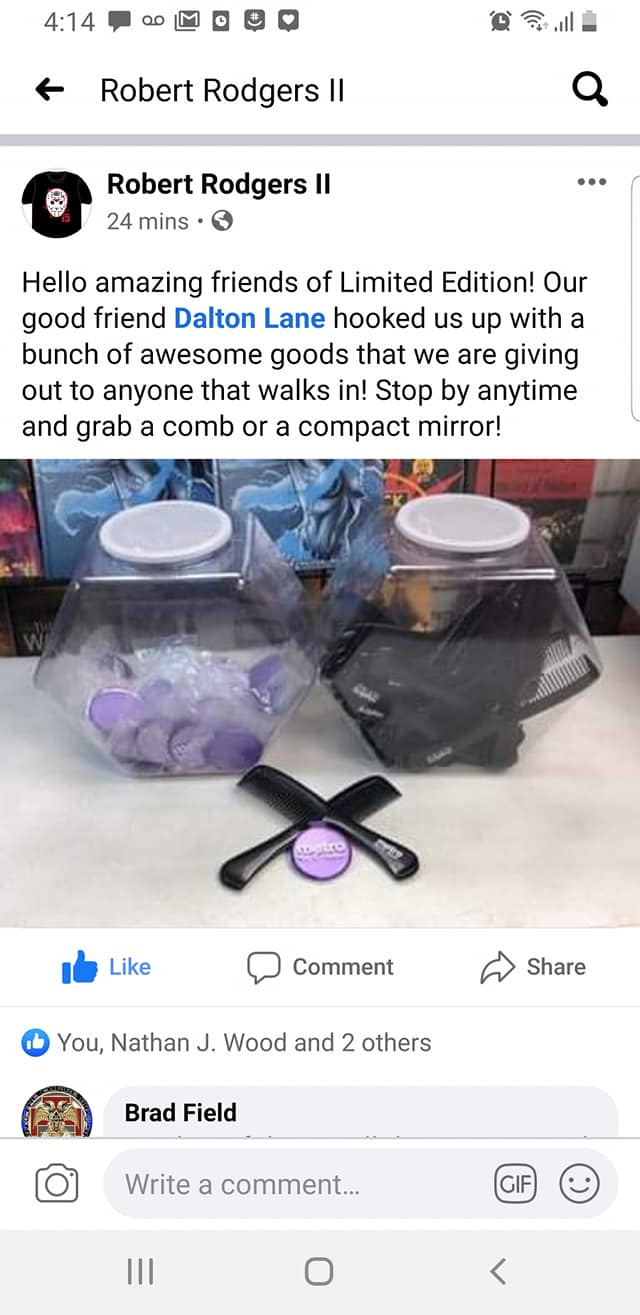Open the GIF picker

click(x=516, y=1184)
